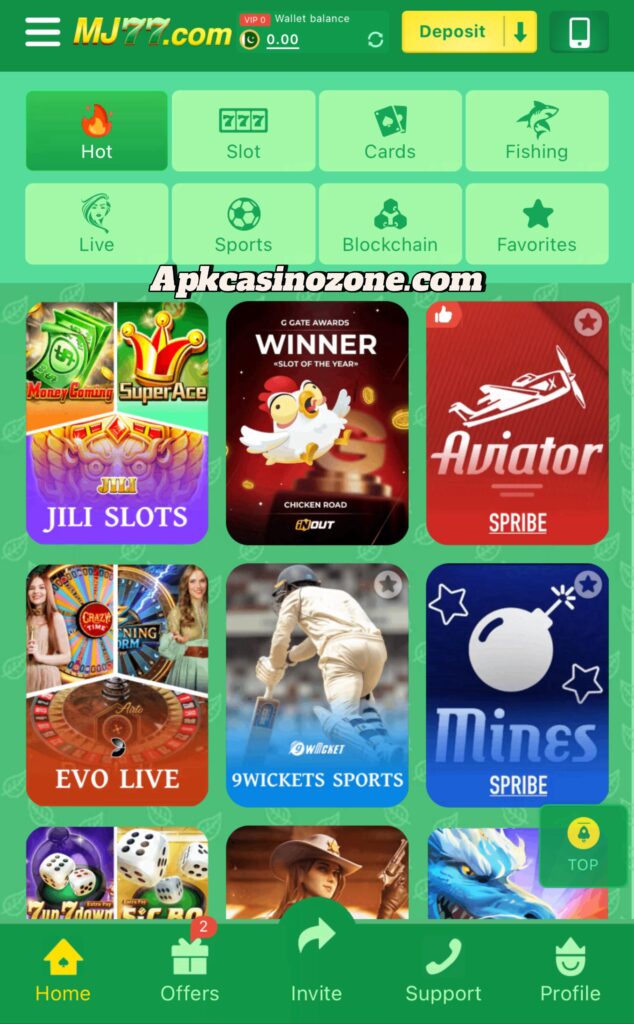Viewport: 634px width, 1024px height.
Task: Open the mobile app download icon
Action: point(578,32)
